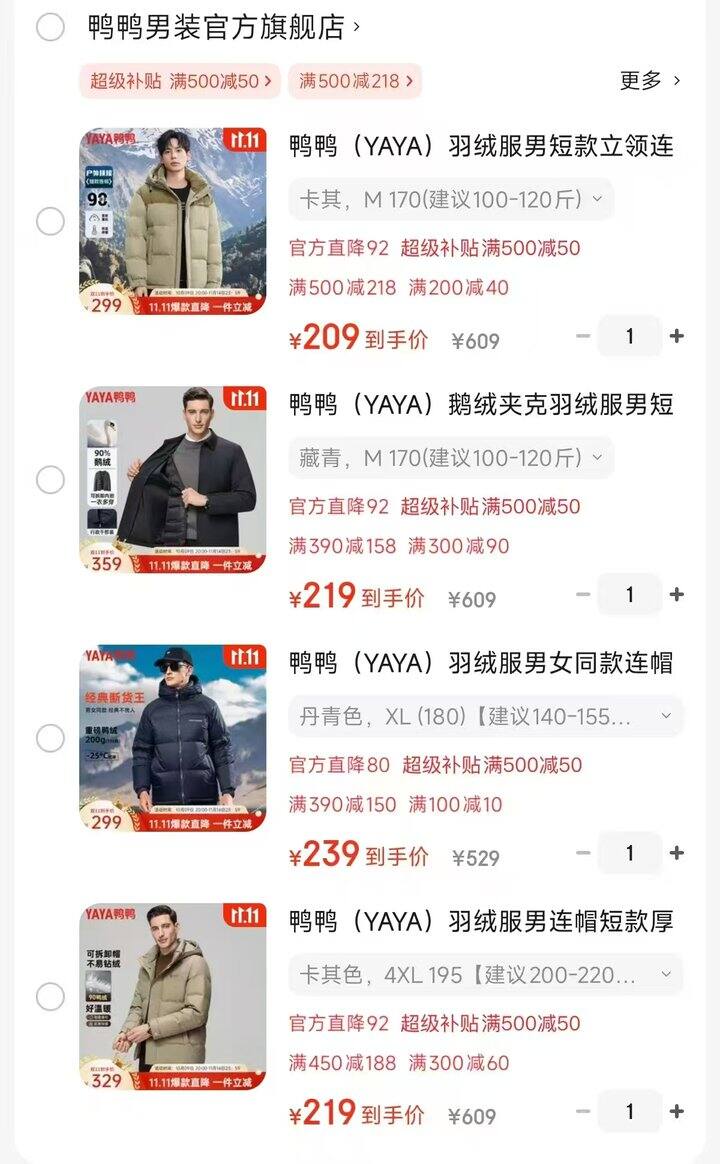The height and width of the screenshot is (1164, 720).
Task: Select the 男连帽短款厚 item checkbox
Action: click(x=50, y=997)
